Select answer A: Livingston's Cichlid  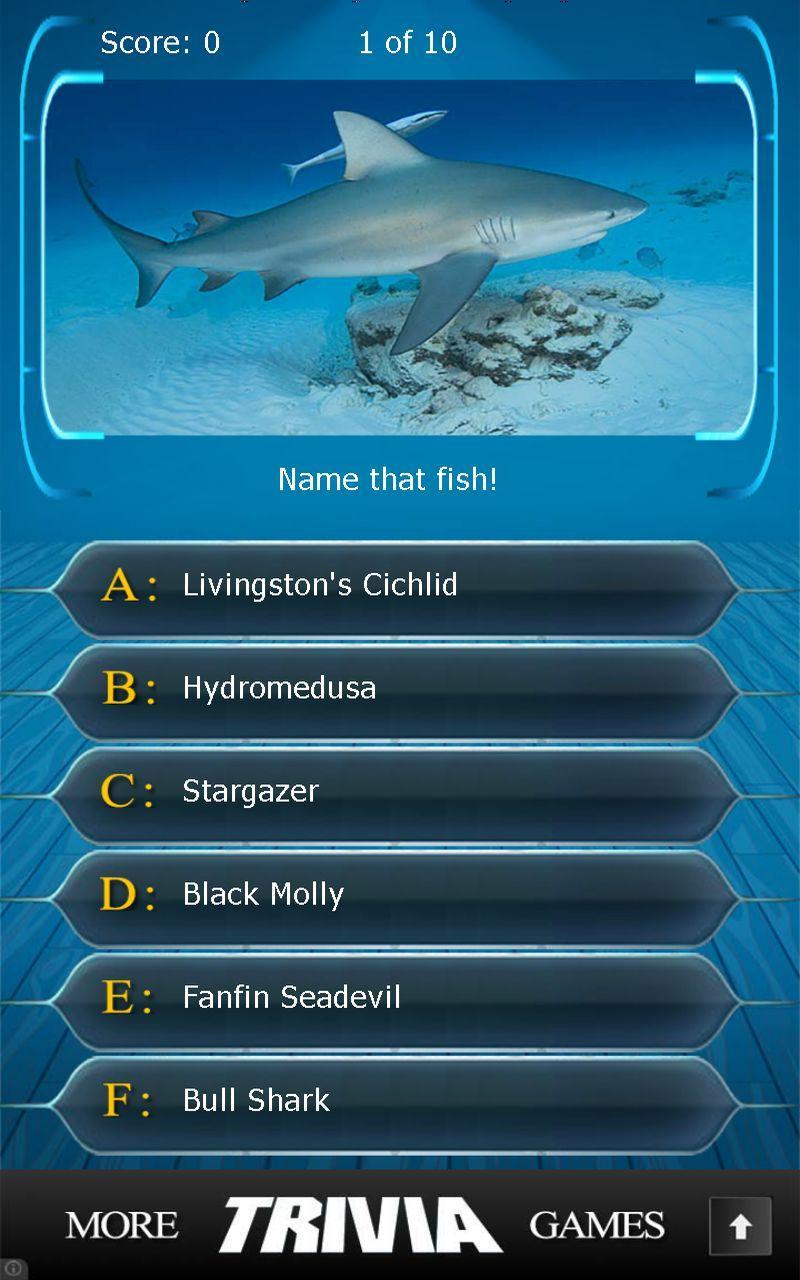click(395, 586)
